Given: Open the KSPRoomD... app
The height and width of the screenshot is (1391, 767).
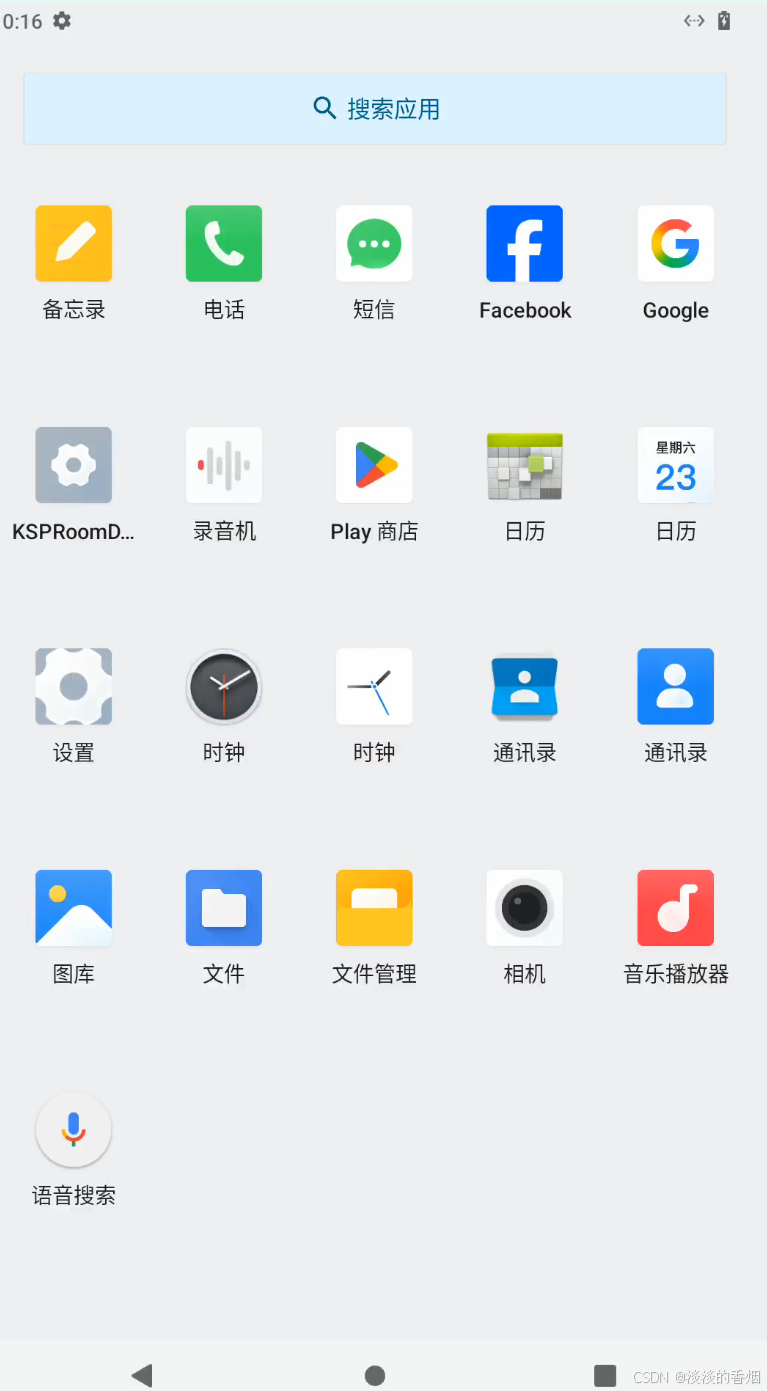Looking at the screenshot, I should (74, 465).
